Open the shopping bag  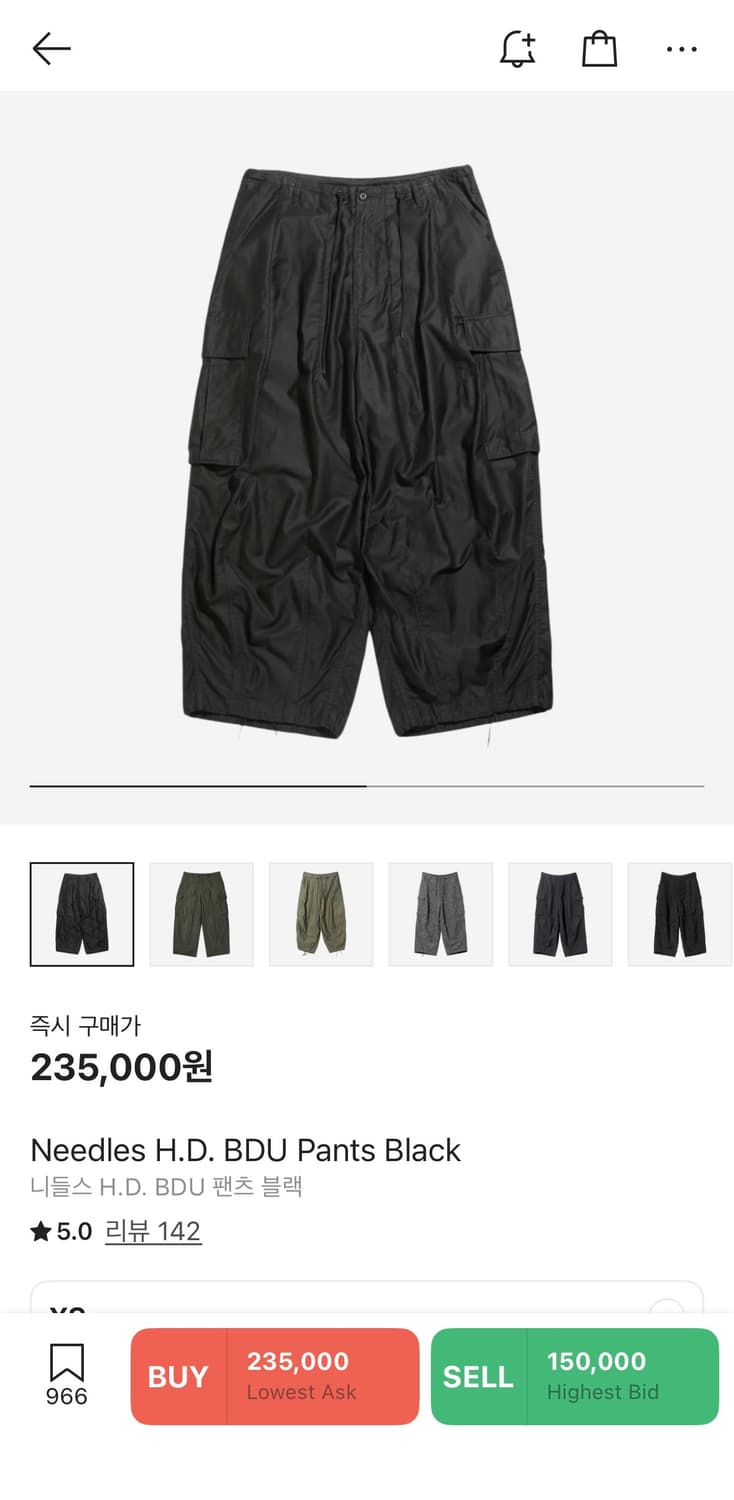[599, 48]
